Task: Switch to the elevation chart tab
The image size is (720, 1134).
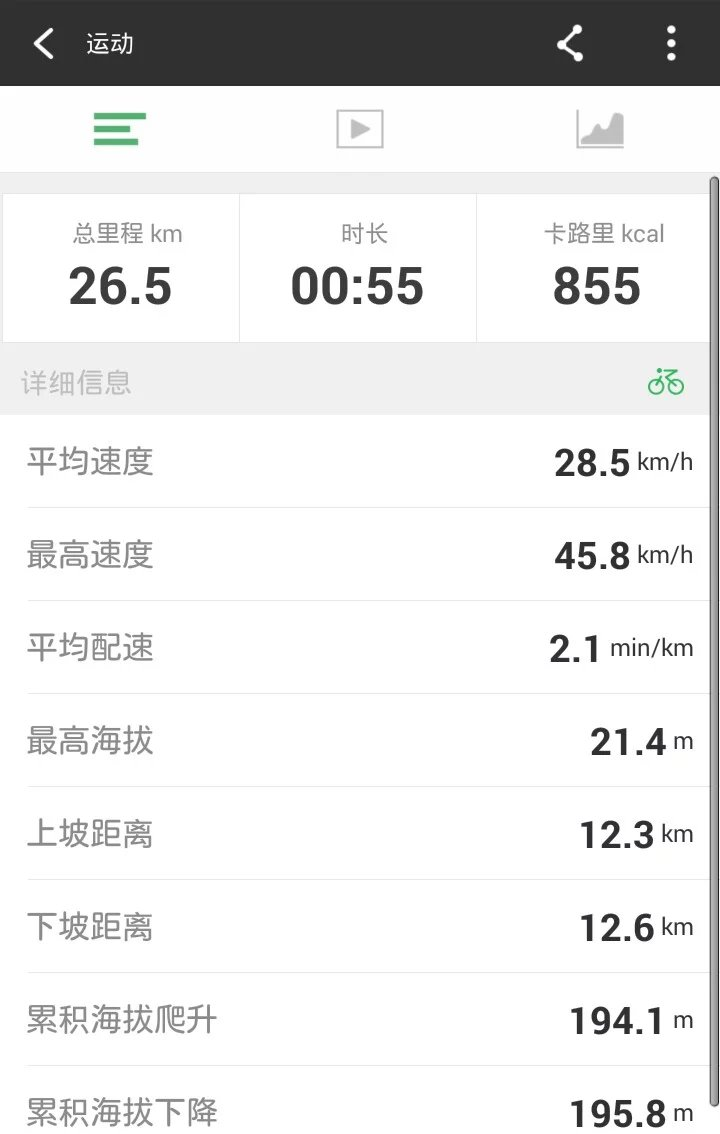Action: (x=600, y=129)
